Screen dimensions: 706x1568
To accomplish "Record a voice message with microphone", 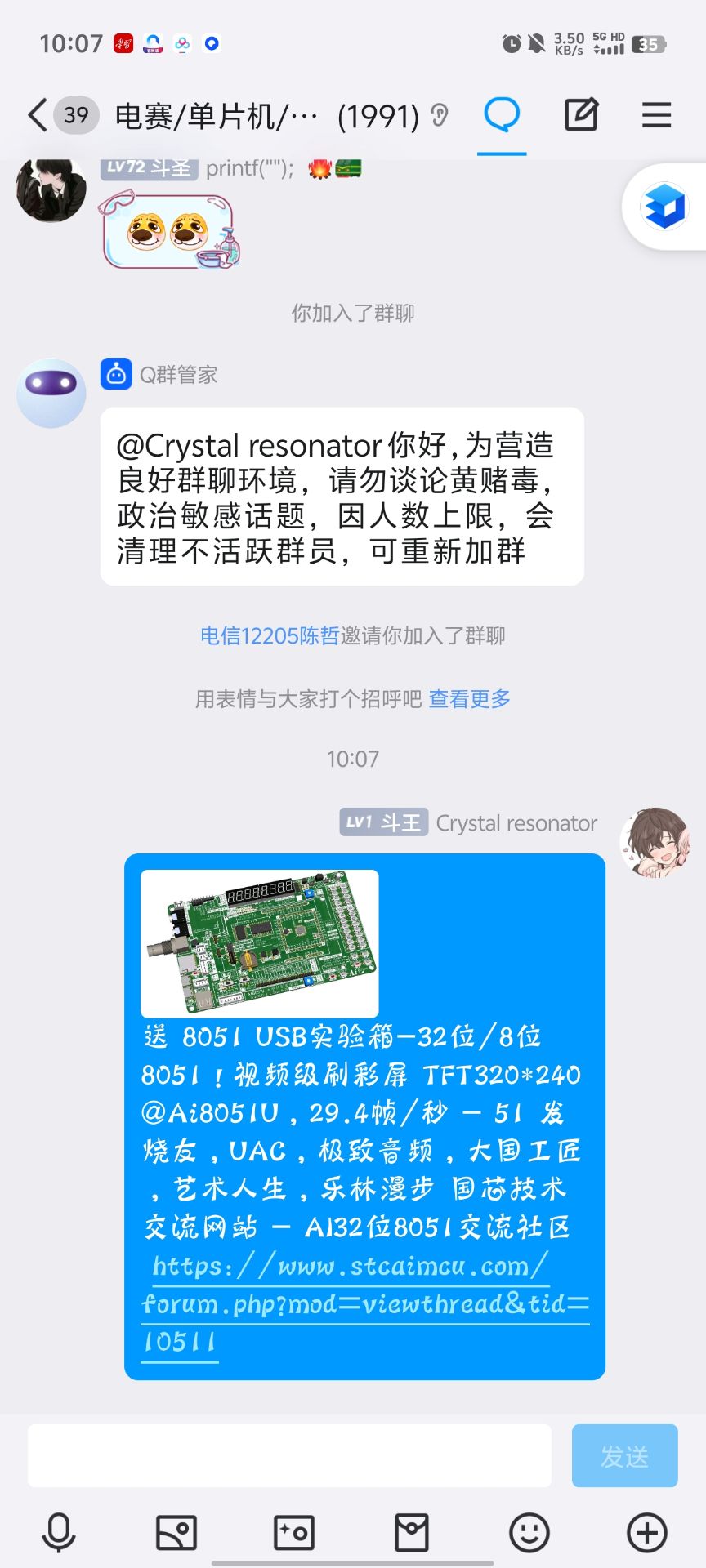I will click(x=59, y=1532).
